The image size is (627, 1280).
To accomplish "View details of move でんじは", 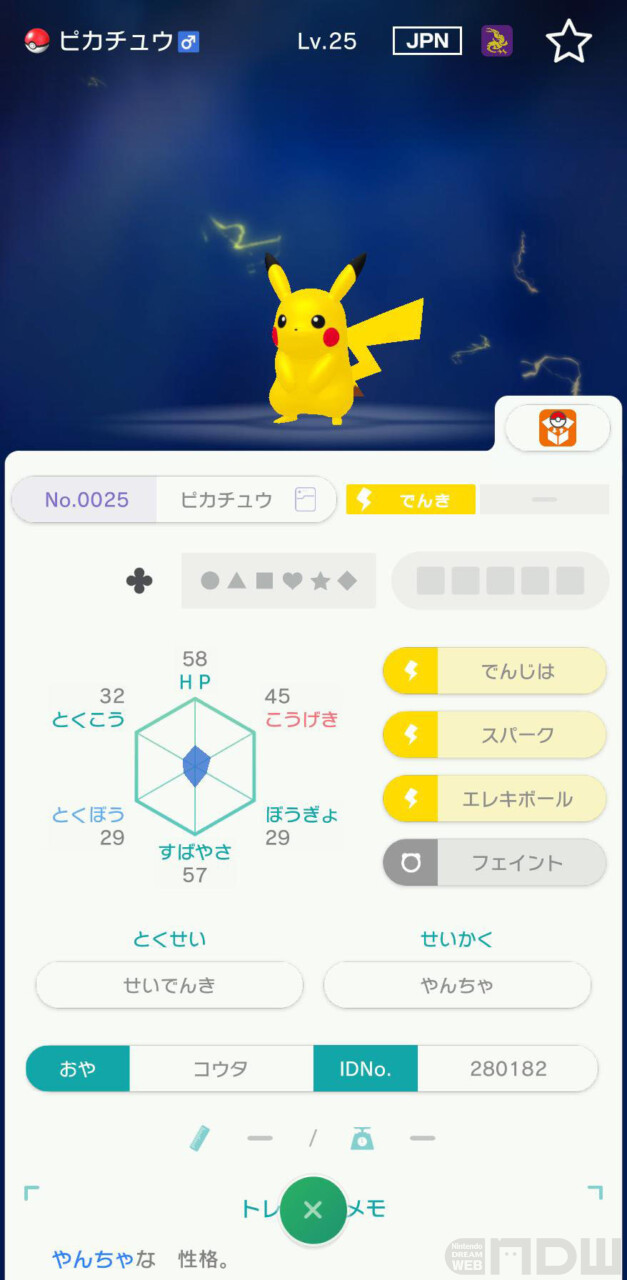I will pyautogui.click(x=495, y=671).
